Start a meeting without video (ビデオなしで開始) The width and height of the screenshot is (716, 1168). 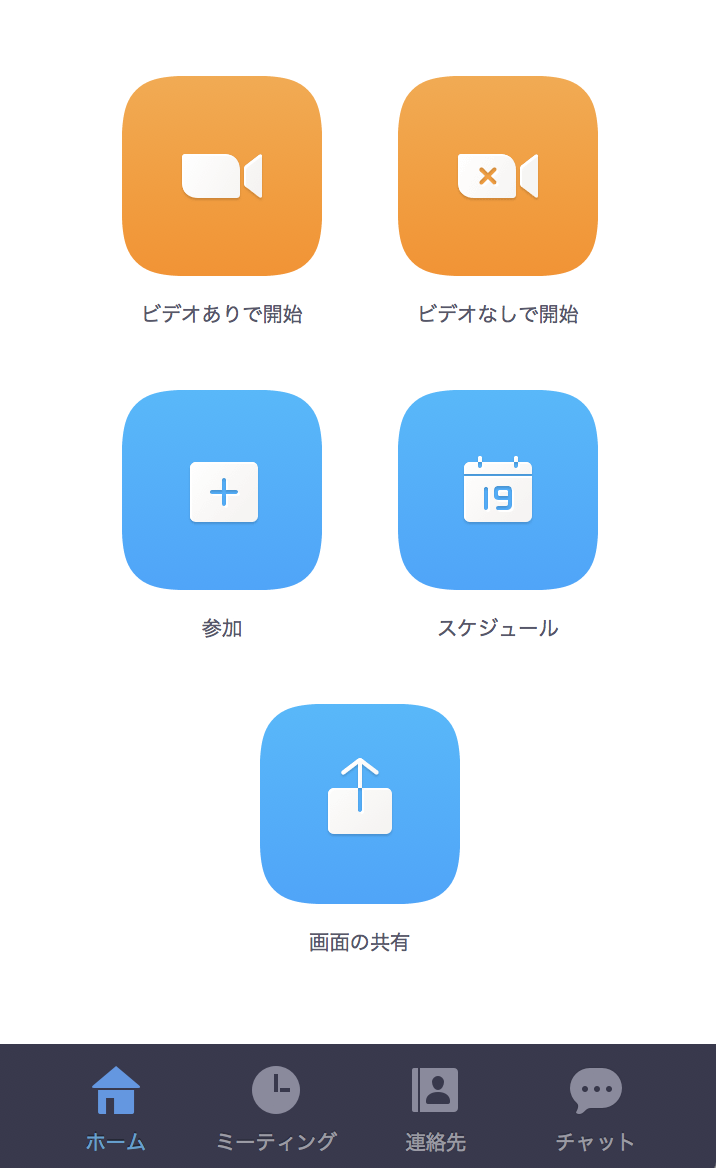click(x=498, y=176)
